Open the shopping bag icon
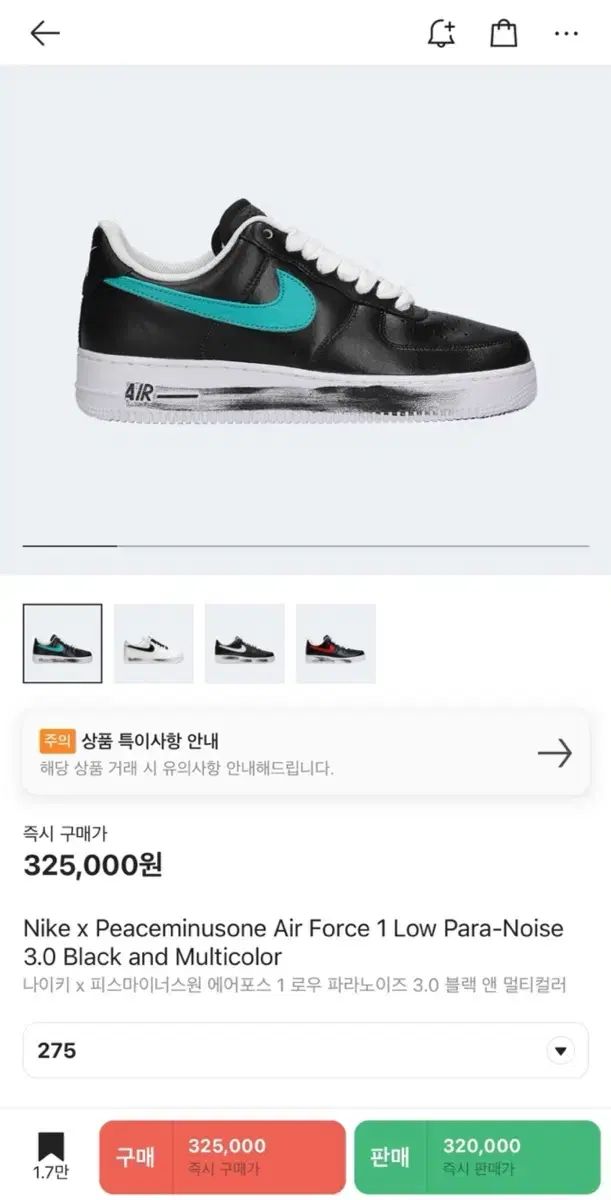The width and height of the screenshot is (611, 1200). click(504, 33)
